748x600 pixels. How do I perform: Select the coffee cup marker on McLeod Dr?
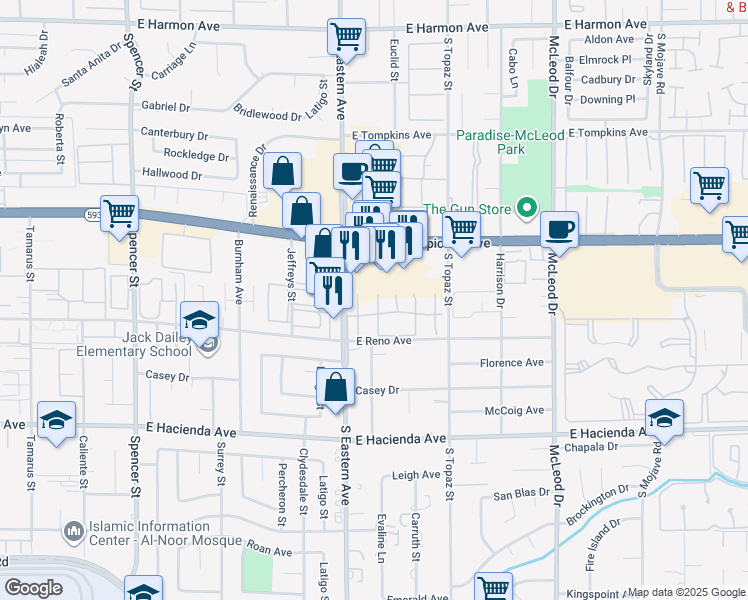[559, 229]
